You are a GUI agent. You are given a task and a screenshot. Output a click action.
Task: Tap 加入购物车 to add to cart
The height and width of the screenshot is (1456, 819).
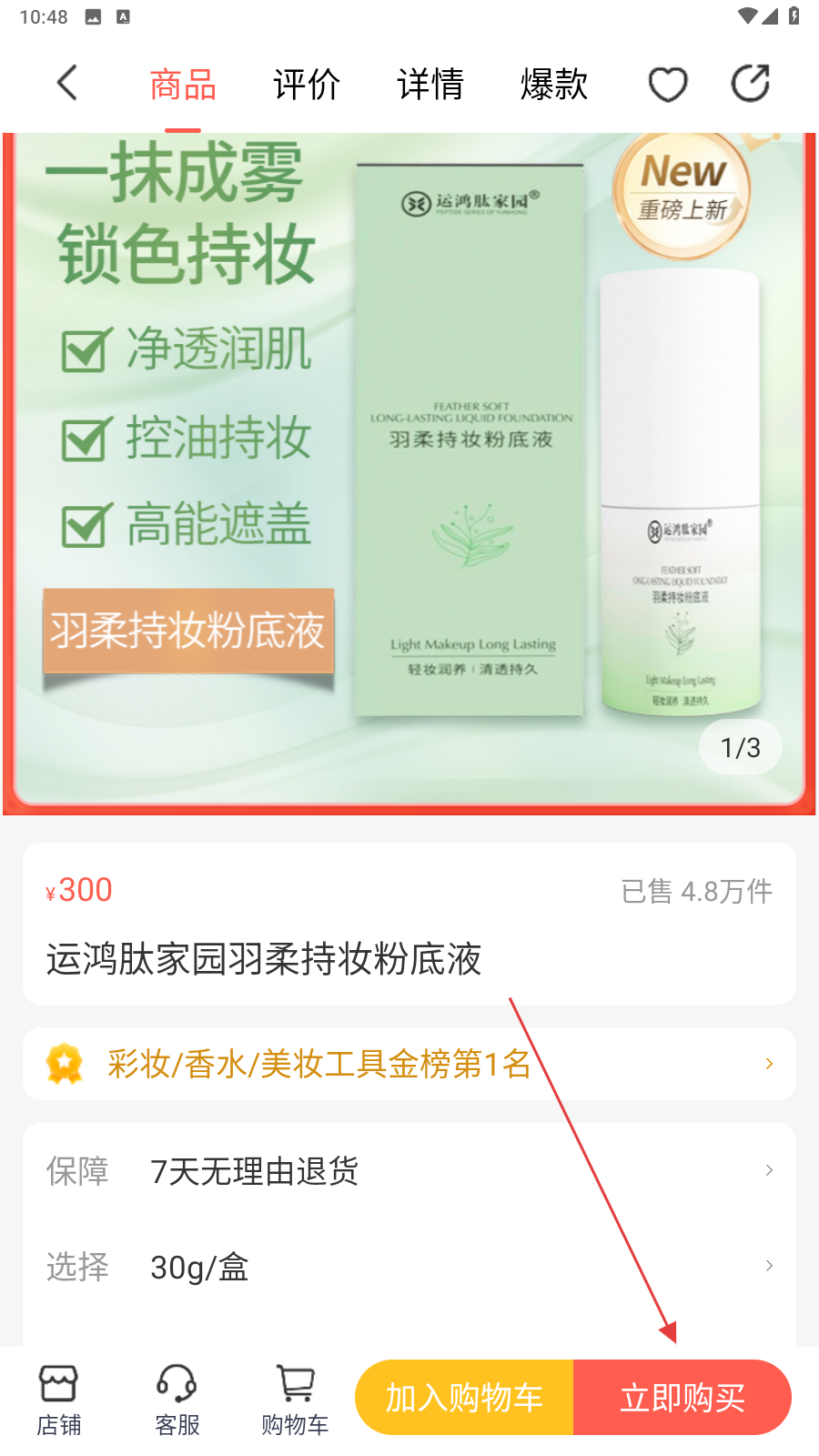(464, 1397)
